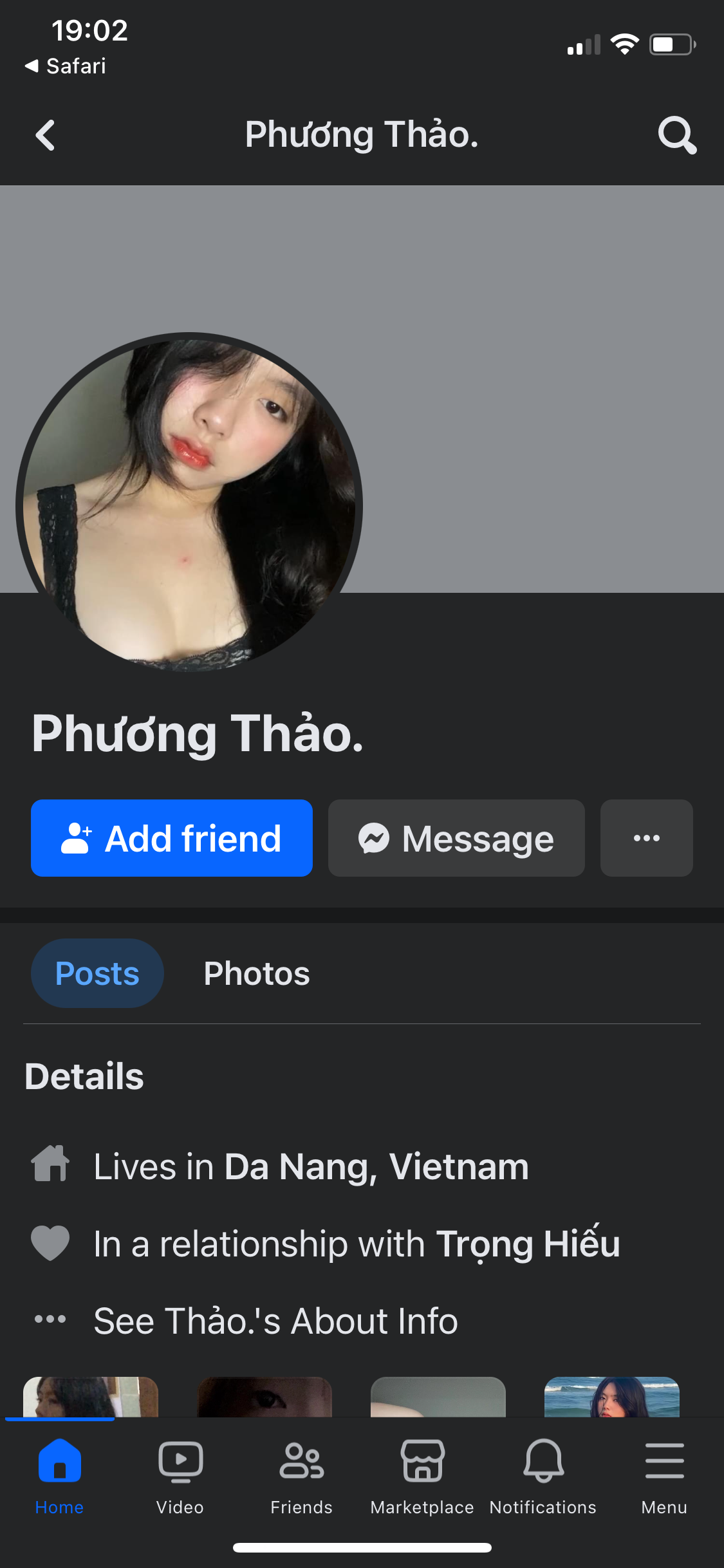Message this profile via Messenger
The height and width of the screenshot is (1568, 724).
(456, 838)
